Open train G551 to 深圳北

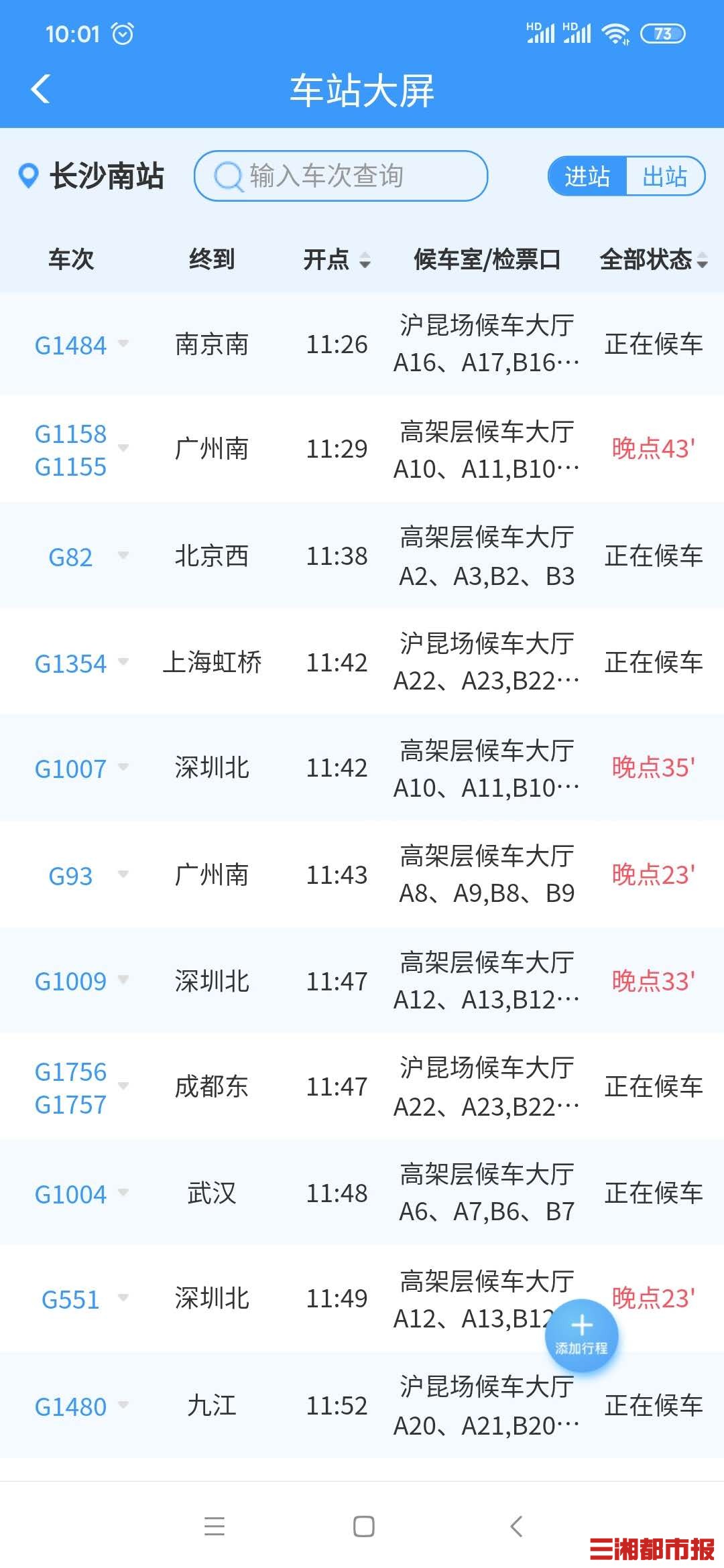point(71,1299)
